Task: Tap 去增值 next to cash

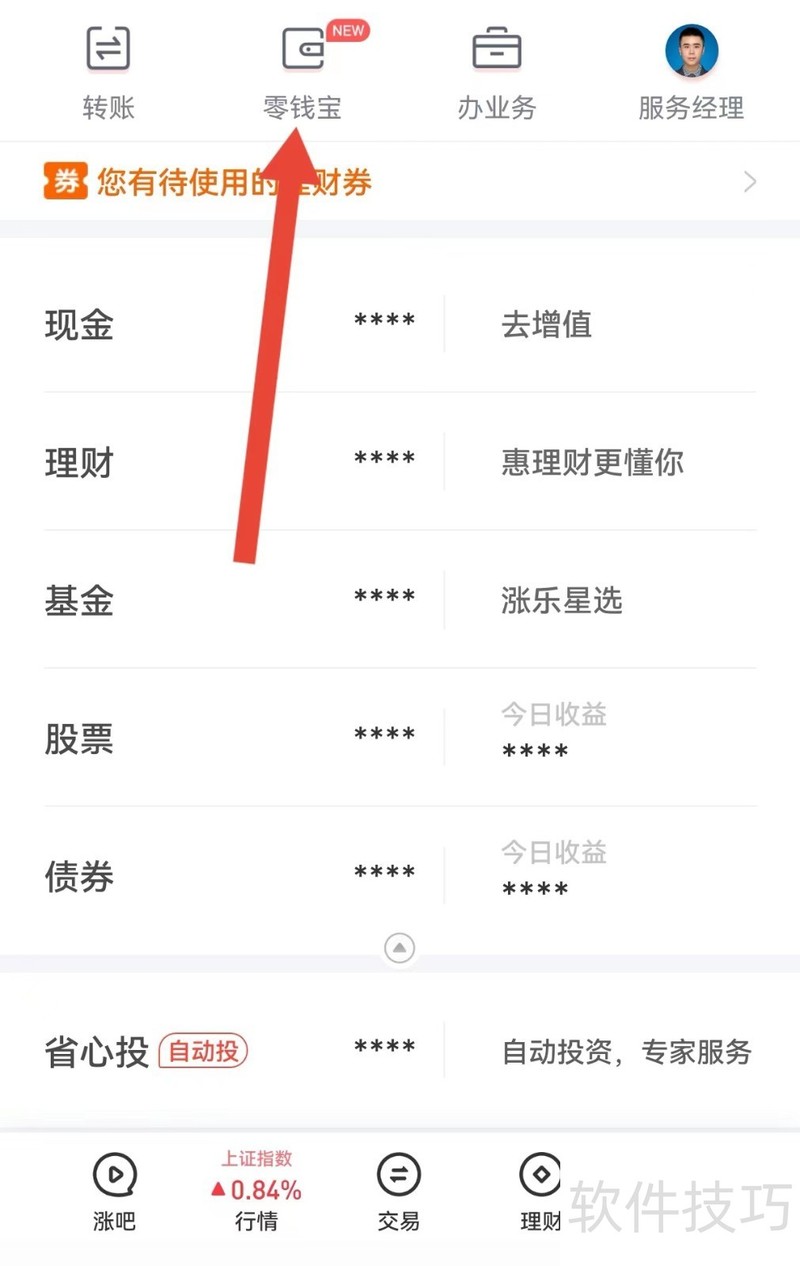Action: (547, 325)
